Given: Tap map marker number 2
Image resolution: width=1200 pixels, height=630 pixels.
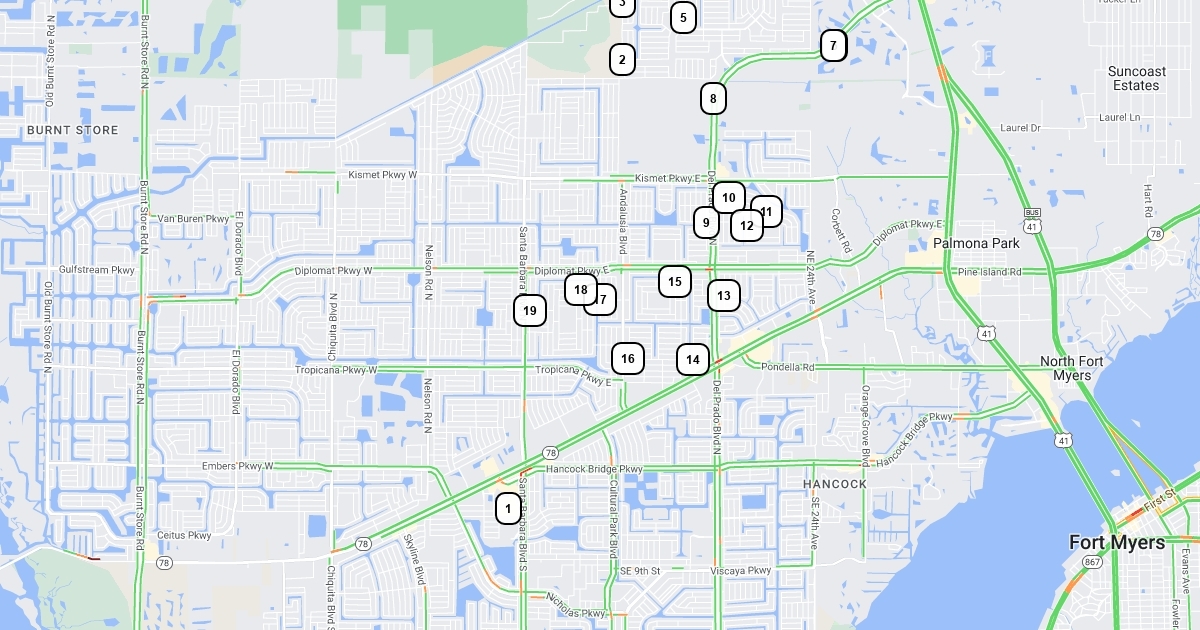Looking at the screenshot, I should click(622, 59).
